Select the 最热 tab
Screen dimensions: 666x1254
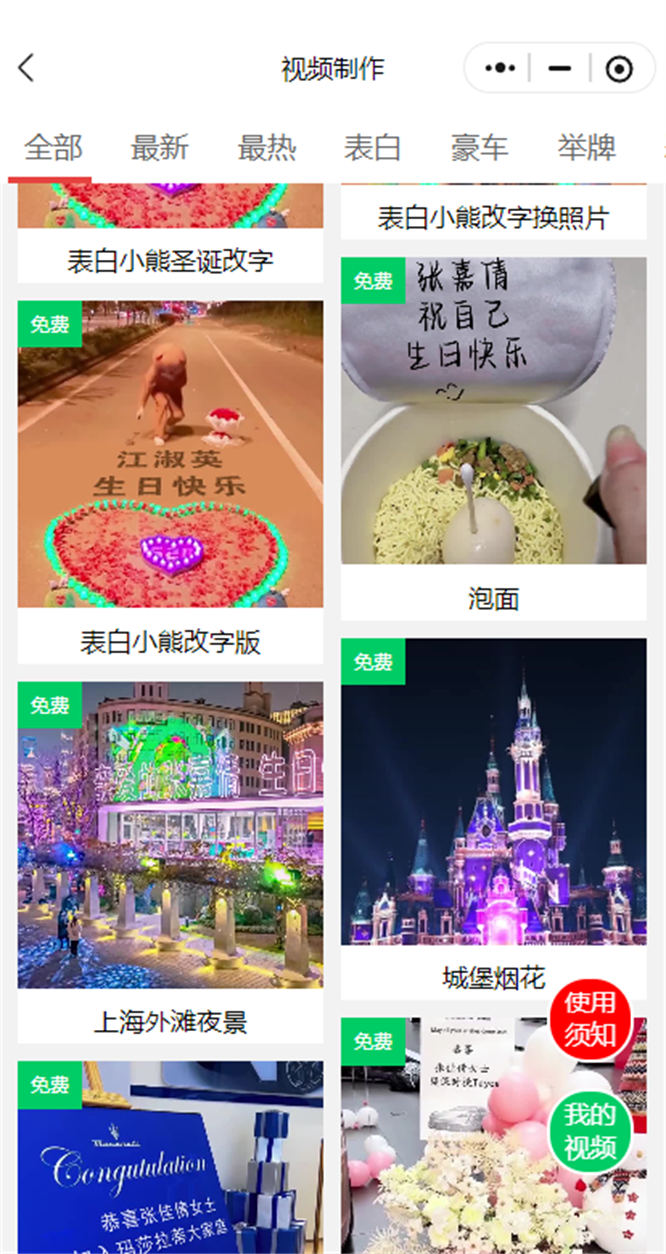266,148
